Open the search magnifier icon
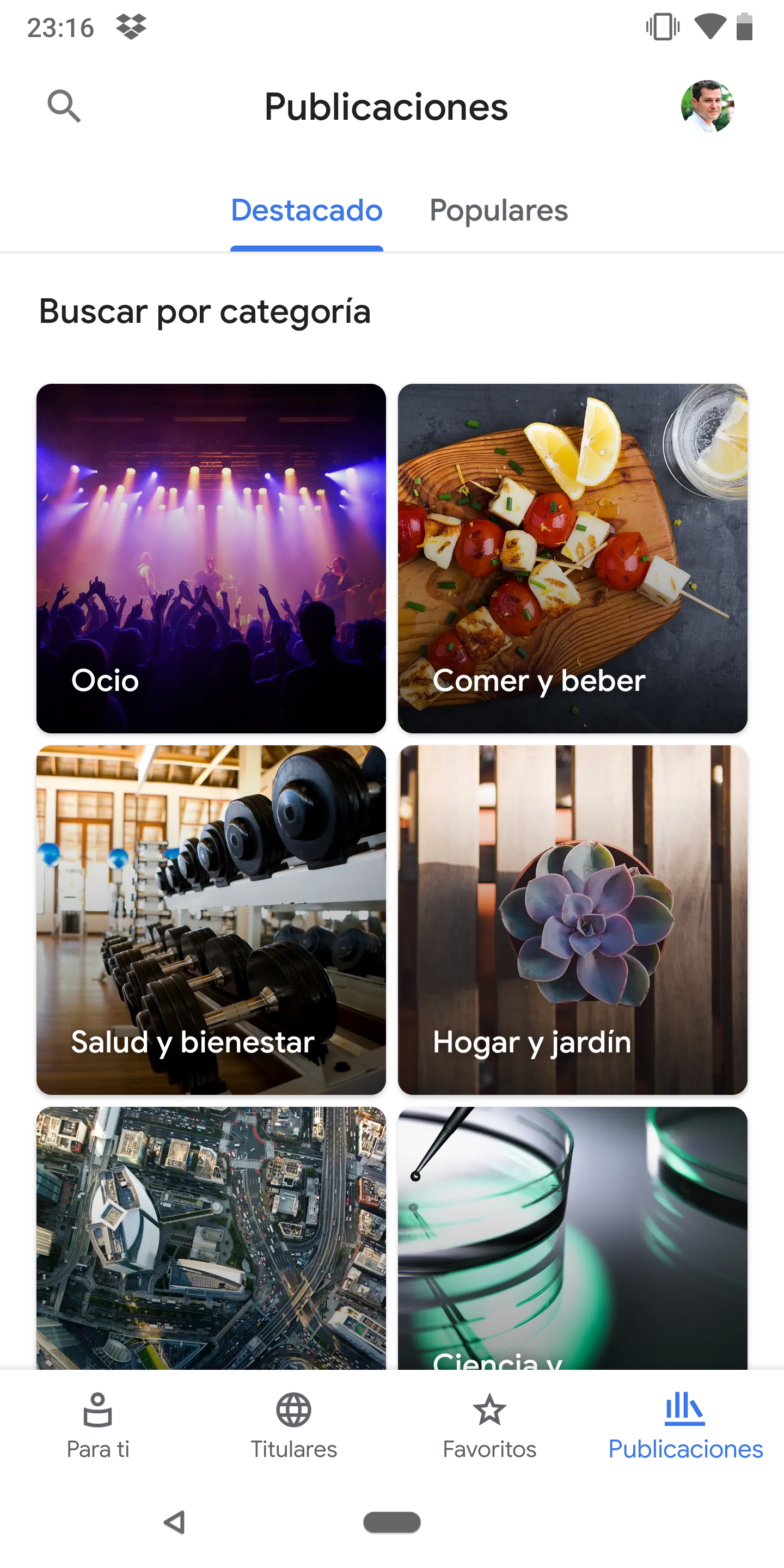The width and height of the screenshot is (784, 1568). pos(64,107)
